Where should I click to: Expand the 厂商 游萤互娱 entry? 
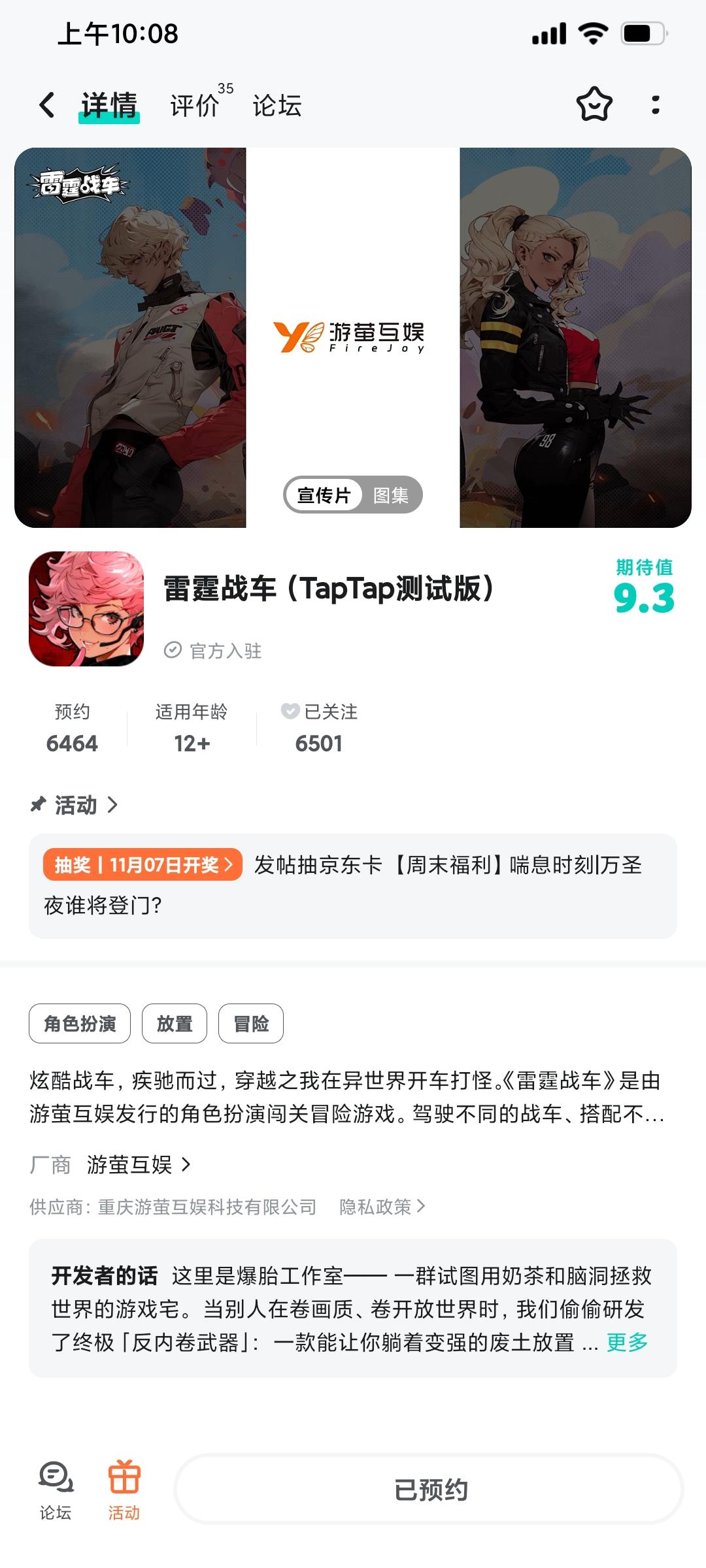186,1164
